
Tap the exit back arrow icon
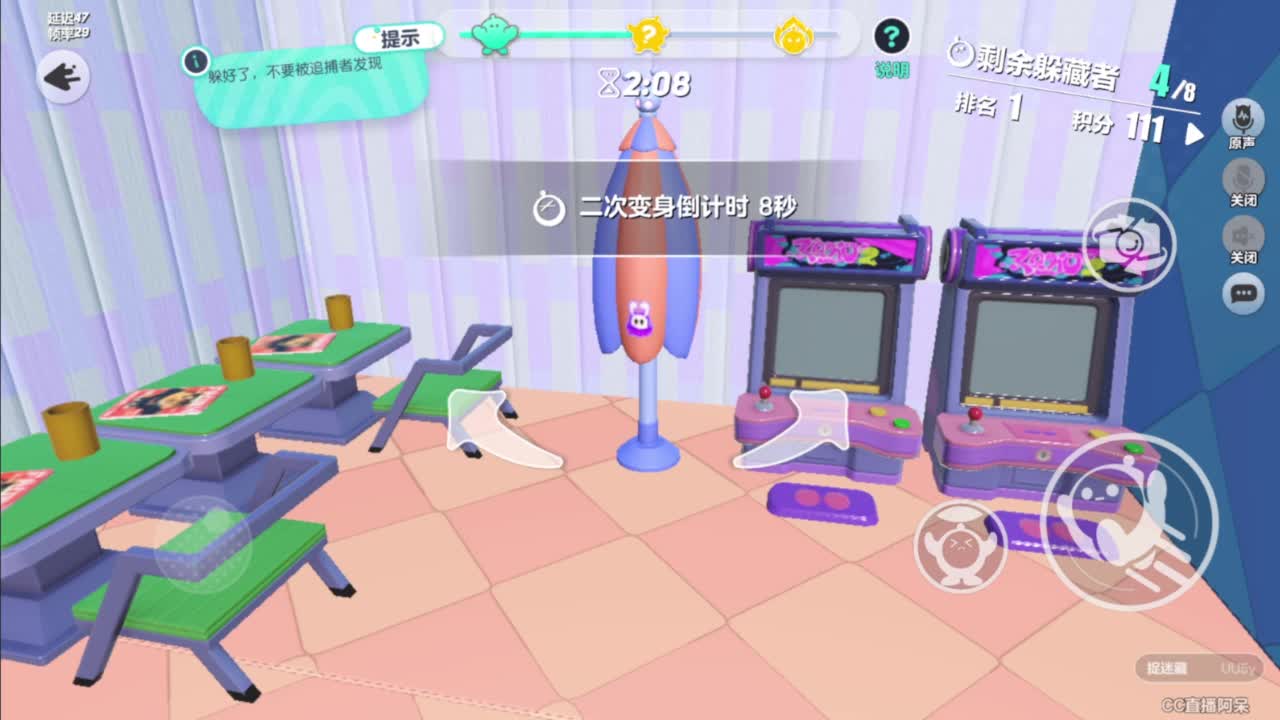tap(64, 77)
